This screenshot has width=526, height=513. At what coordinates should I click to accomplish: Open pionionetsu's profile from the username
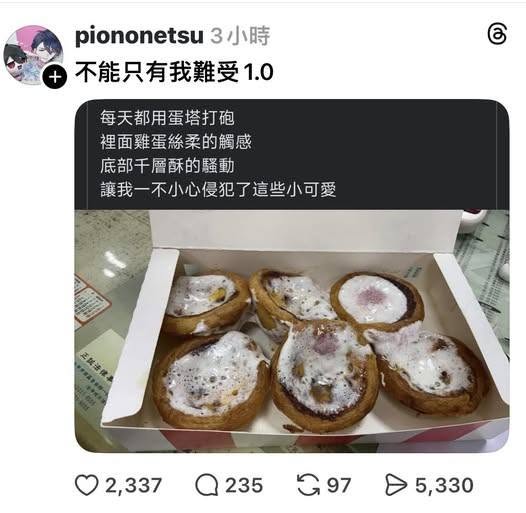tap(139, 36)
